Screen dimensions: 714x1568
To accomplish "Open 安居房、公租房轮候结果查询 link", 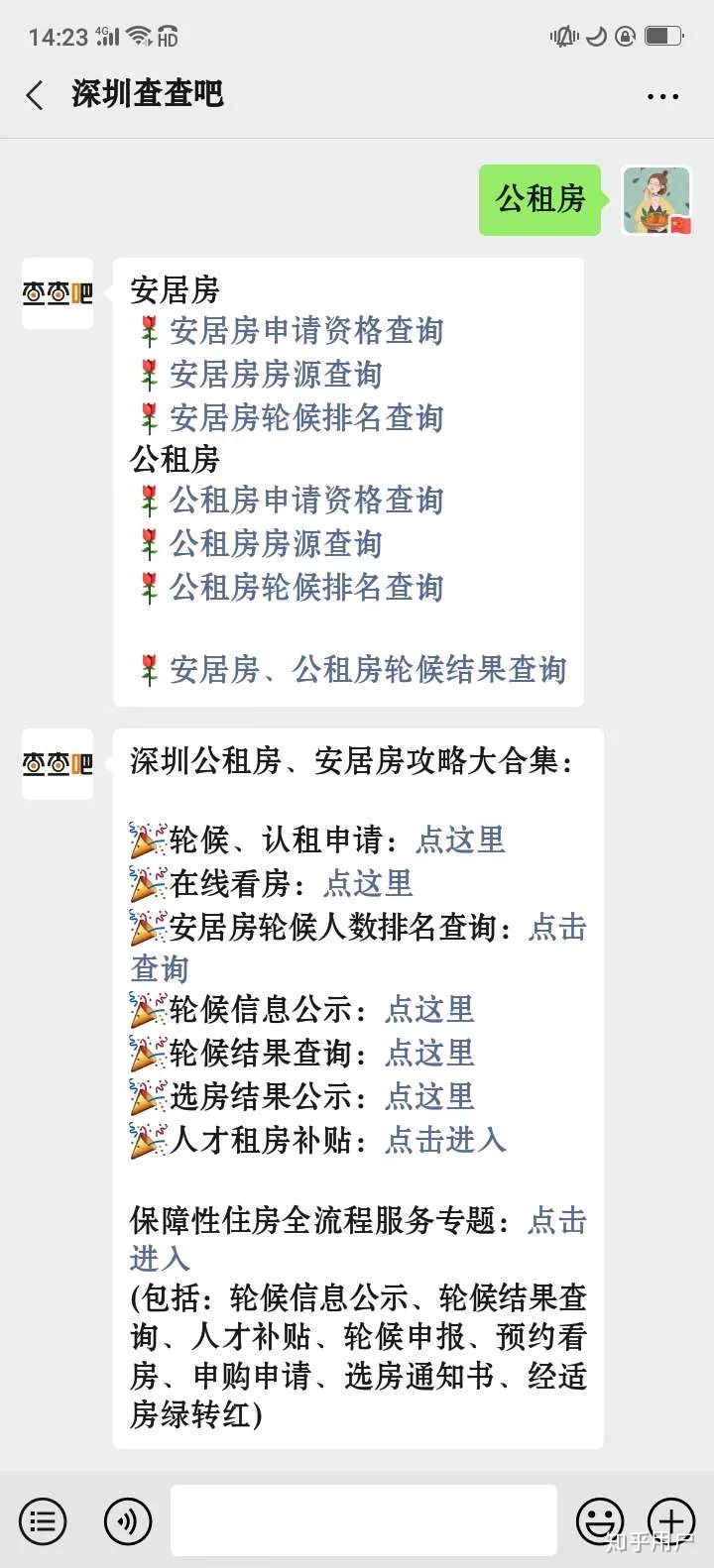I will click(x=367, y=670).
